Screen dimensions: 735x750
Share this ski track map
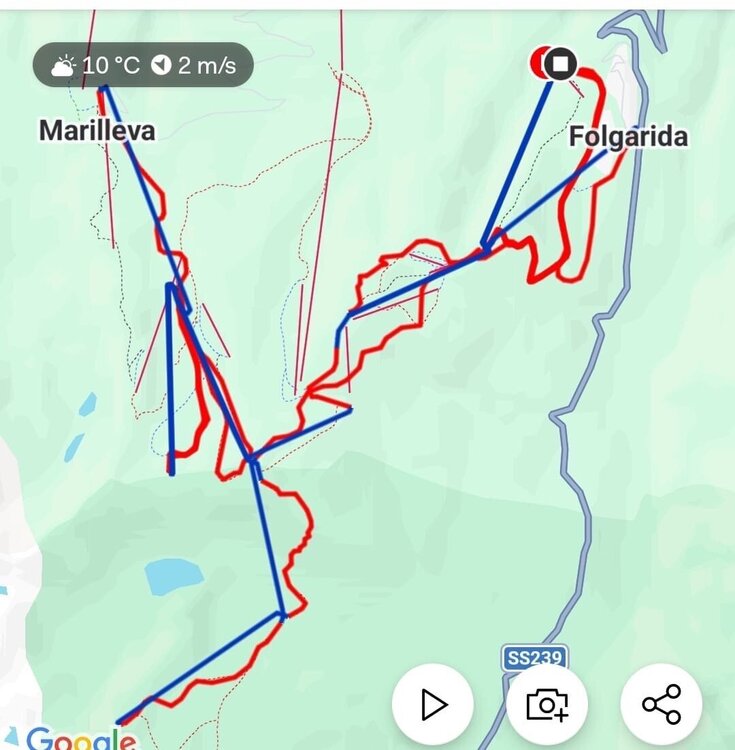tap(661, 704)
